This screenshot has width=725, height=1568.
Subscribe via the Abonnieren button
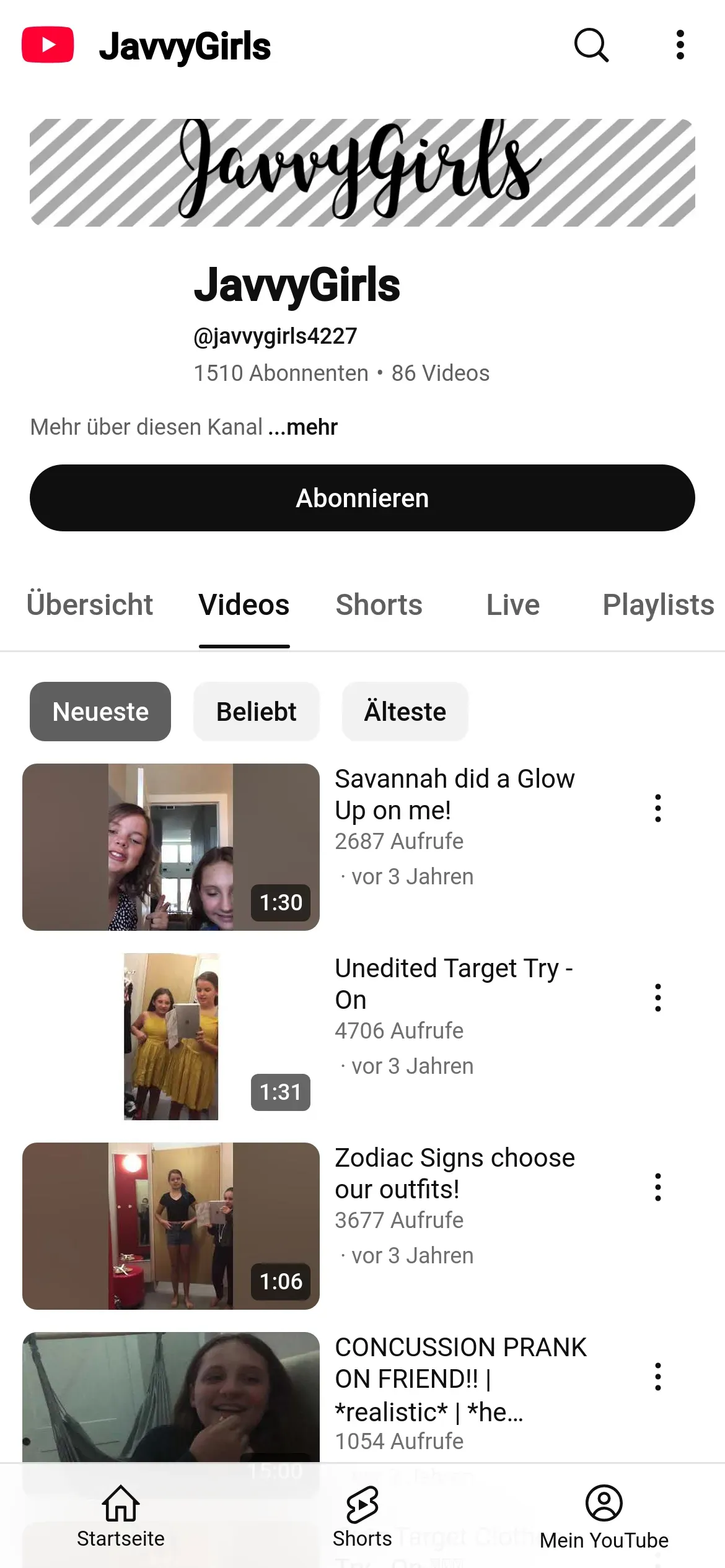coord(362,498)
